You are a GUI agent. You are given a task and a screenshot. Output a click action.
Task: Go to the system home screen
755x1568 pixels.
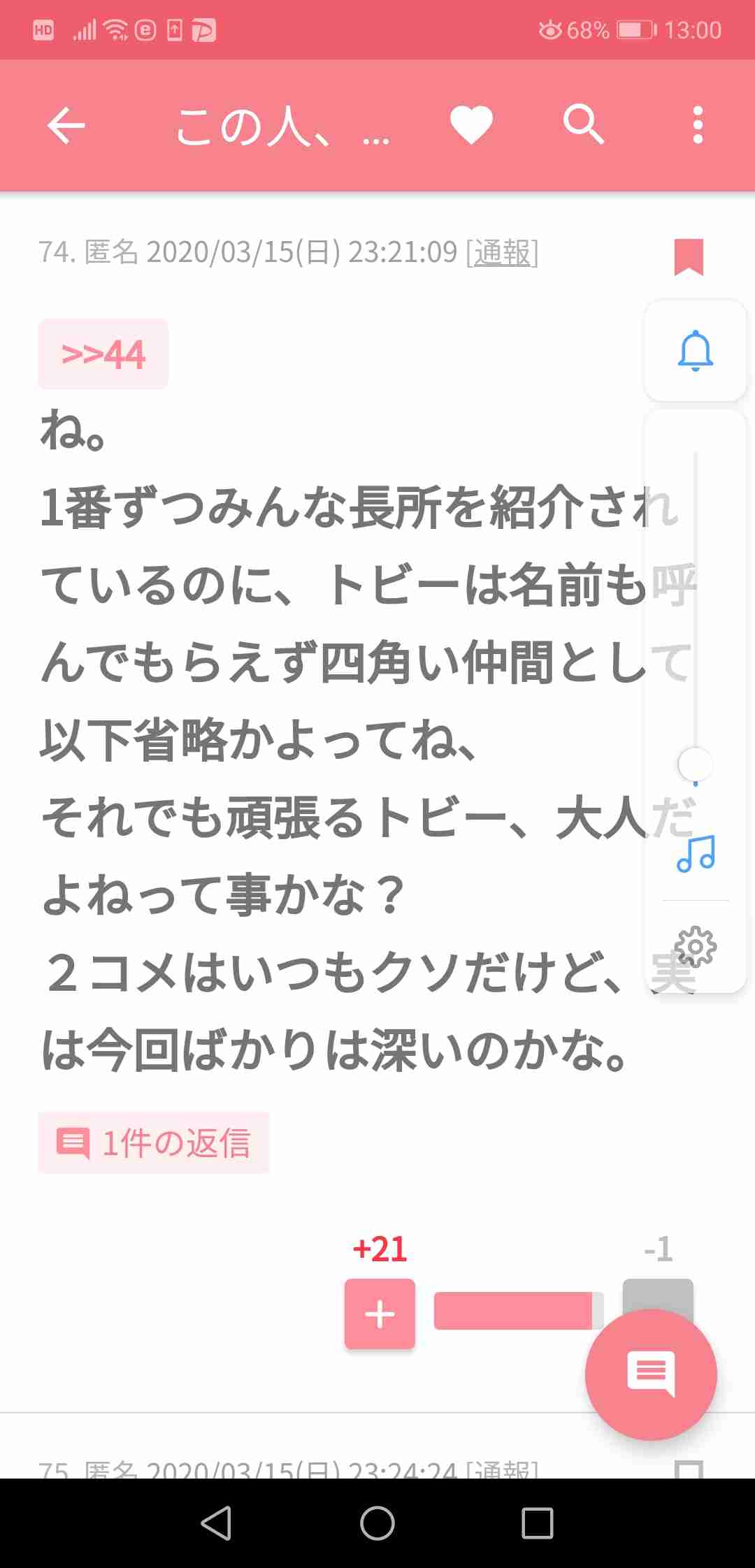(377, 1523)
